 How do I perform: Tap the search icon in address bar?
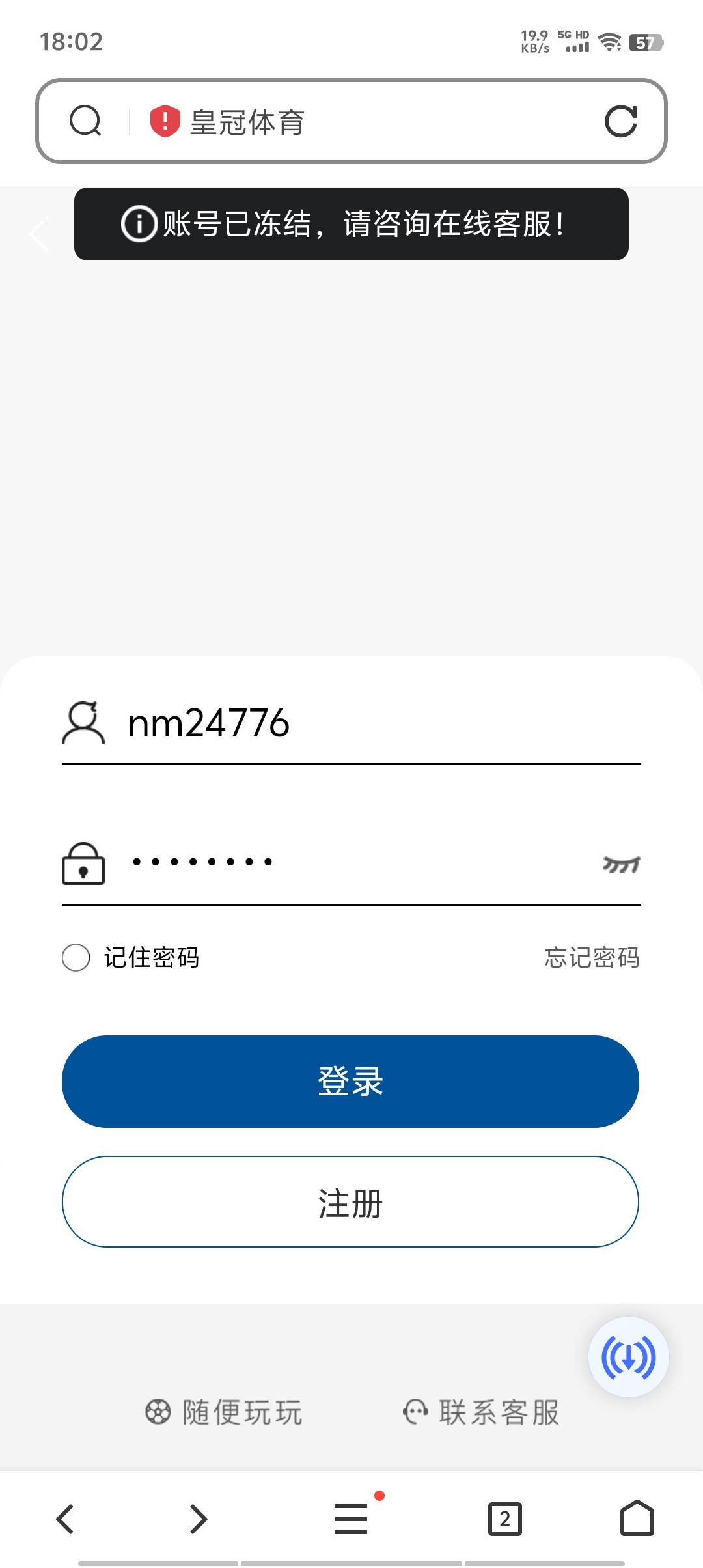point(85,121)
